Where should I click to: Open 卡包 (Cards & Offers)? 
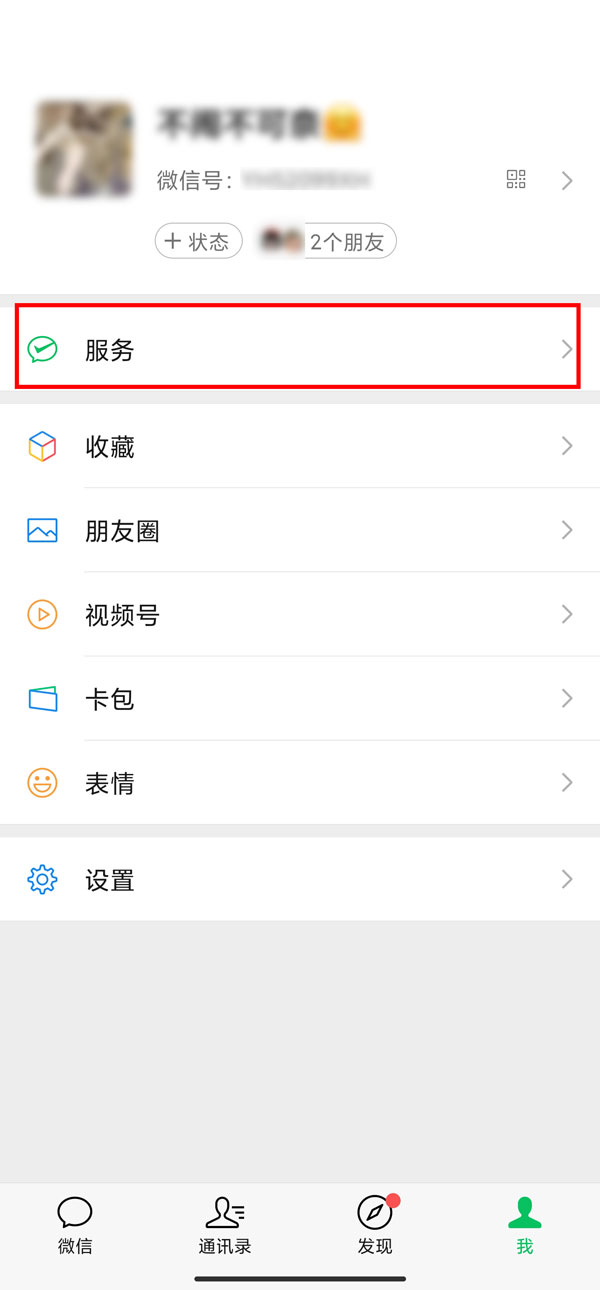point(298,699)
